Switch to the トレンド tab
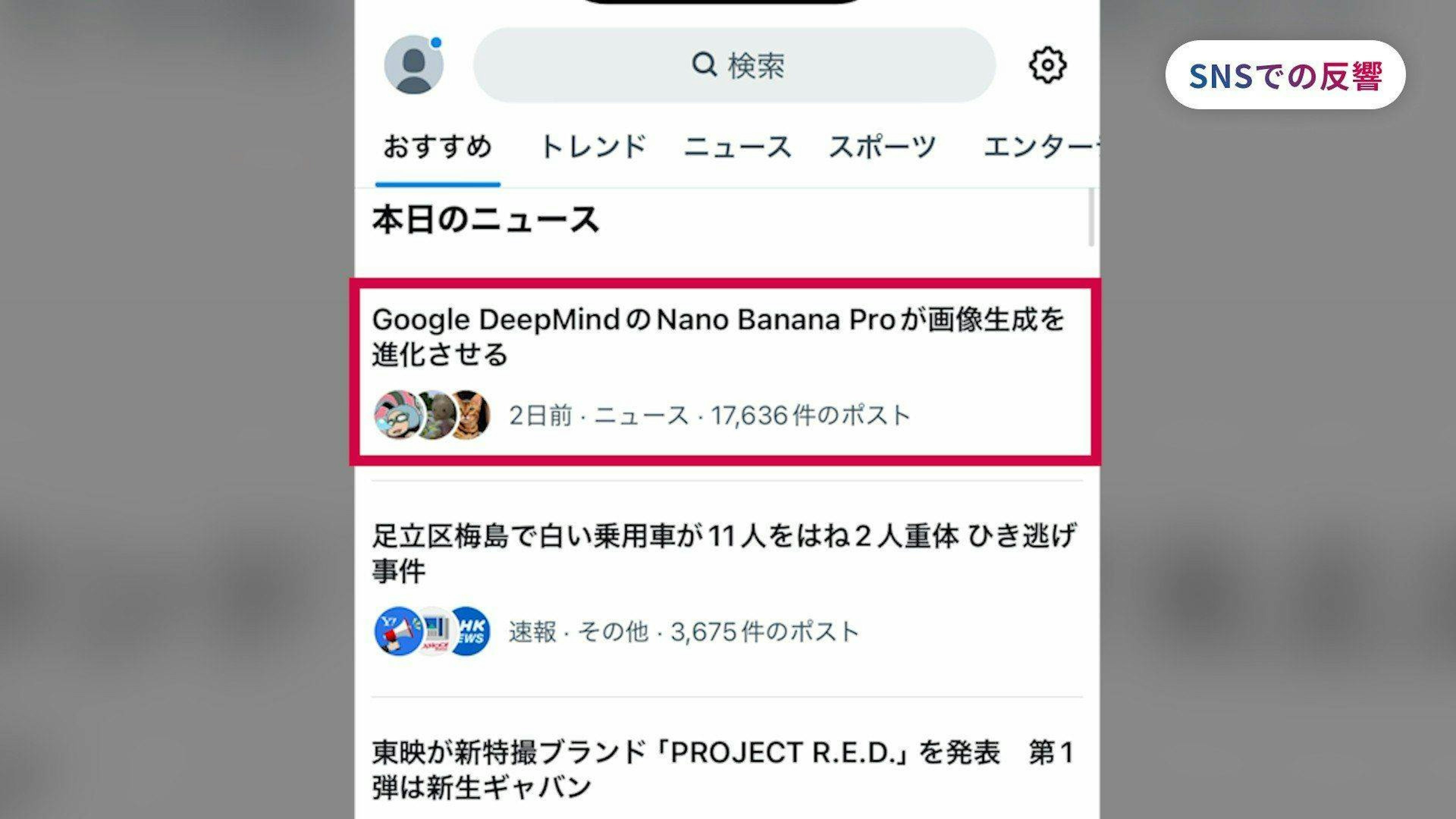1456x819 pixels. [x=593, y=147]
